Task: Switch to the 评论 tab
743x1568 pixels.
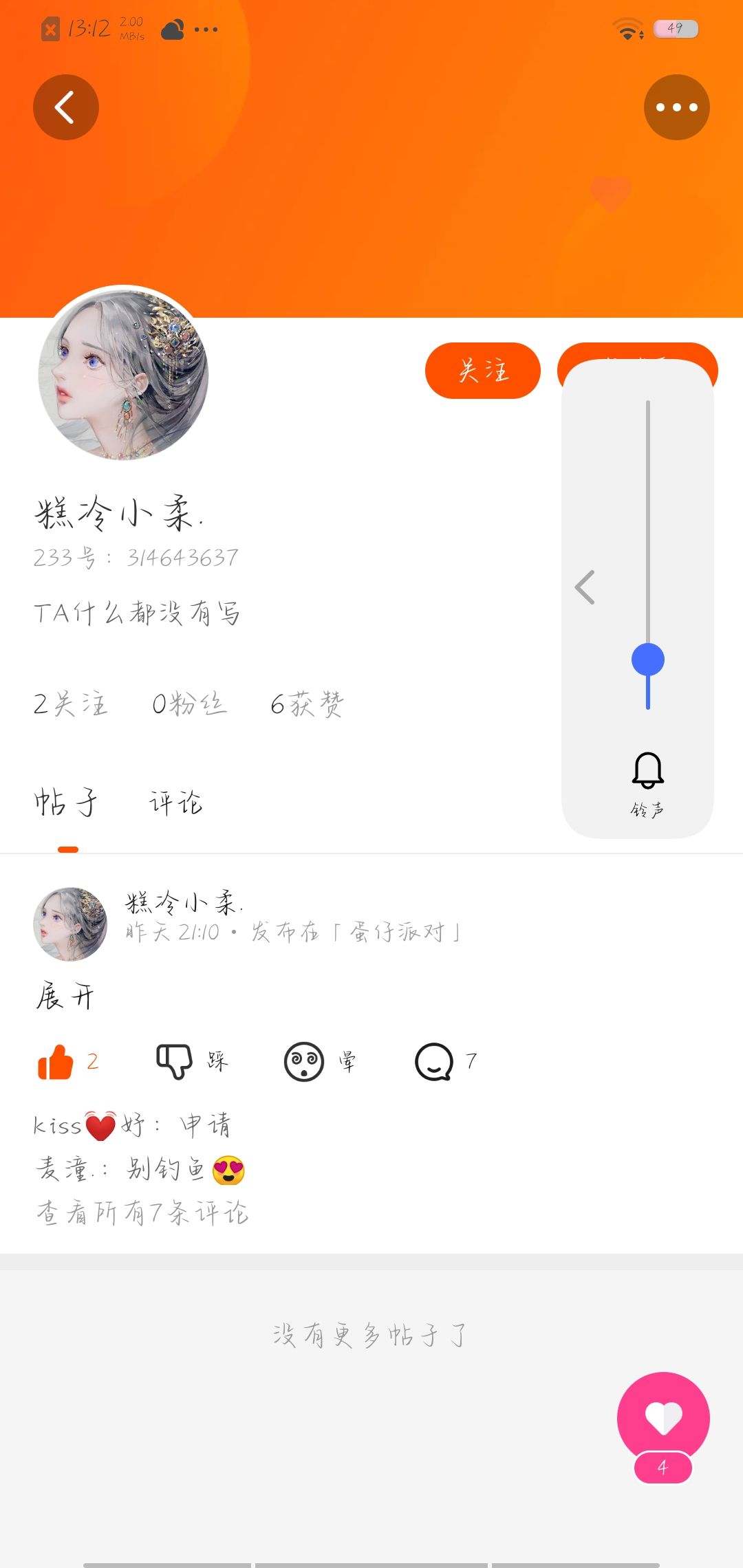Action: [x=175, y=803]
